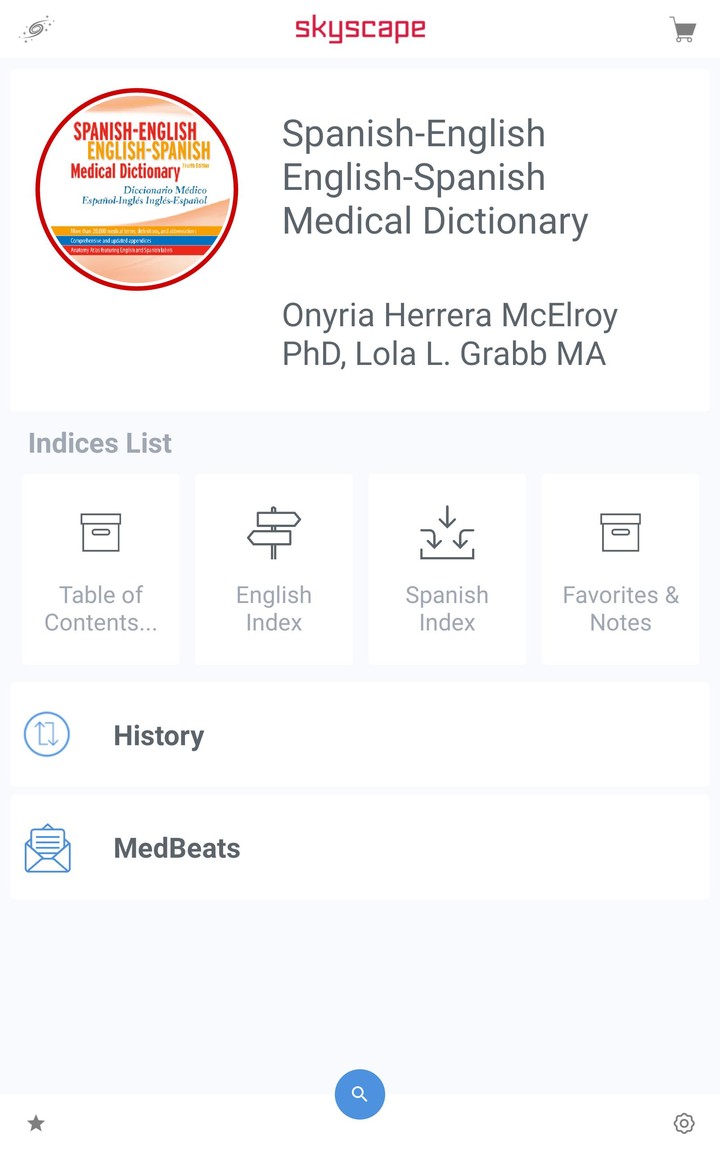Open Favorites & Notes archive box icon

(x=620, y=532)
